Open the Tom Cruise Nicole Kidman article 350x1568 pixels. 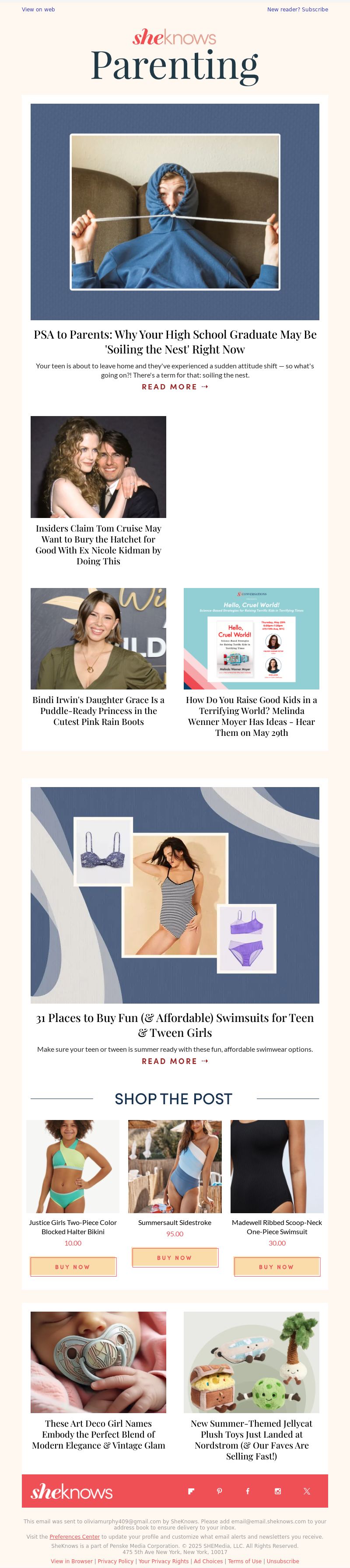(x=98, y=544)
